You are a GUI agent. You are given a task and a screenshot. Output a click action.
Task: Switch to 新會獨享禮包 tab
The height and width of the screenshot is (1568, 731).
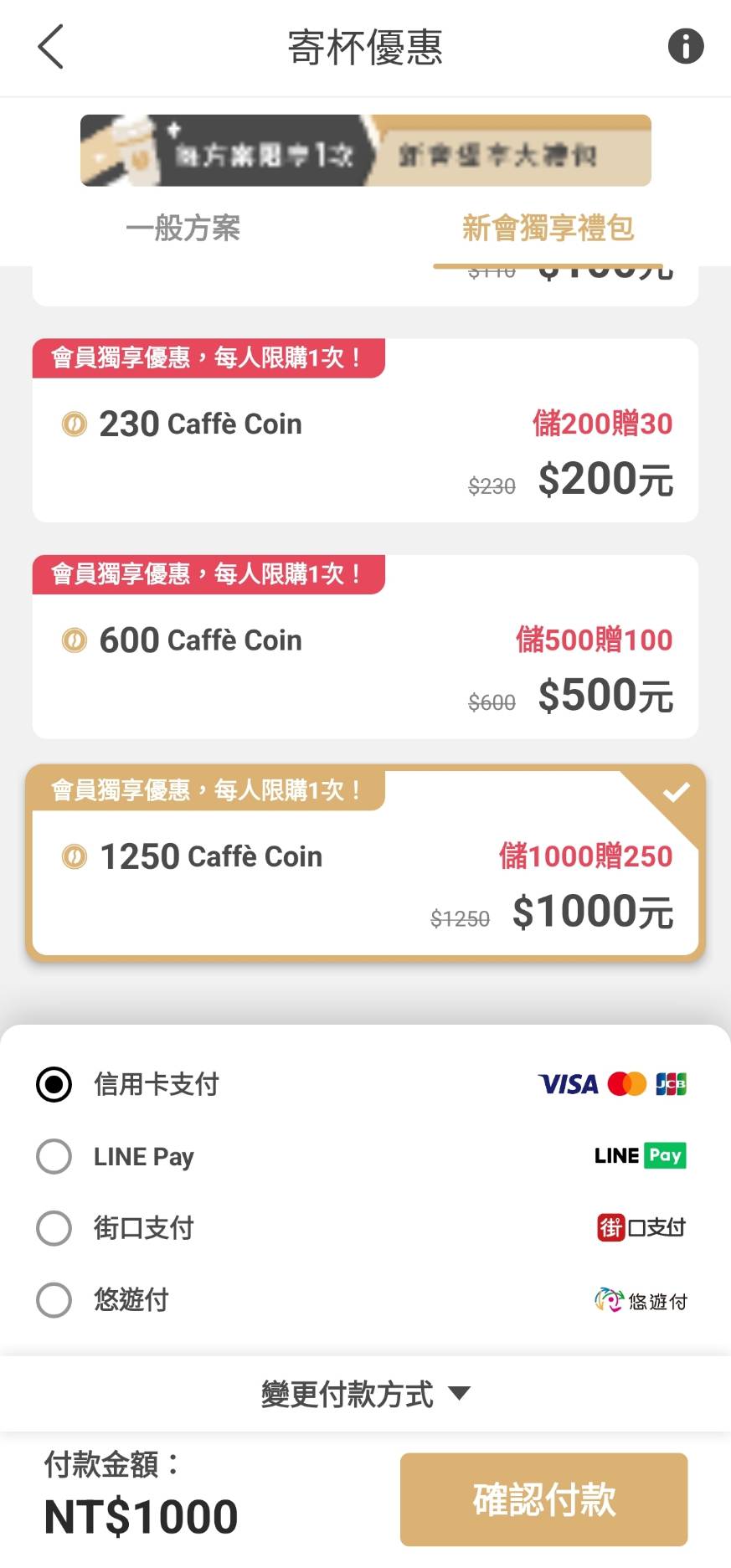coord(548,228)
